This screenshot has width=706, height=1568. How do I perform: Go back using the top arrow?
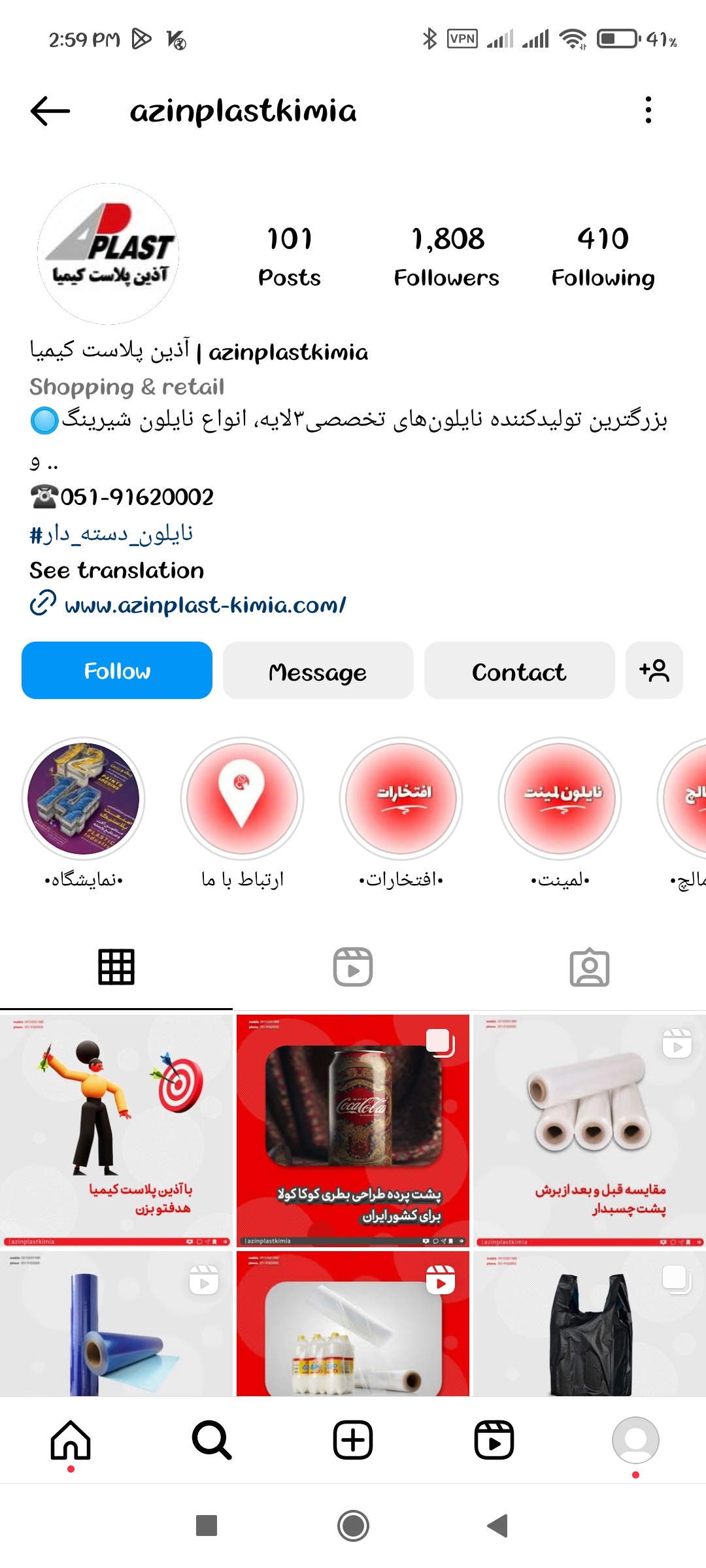[x=50, y=110]
